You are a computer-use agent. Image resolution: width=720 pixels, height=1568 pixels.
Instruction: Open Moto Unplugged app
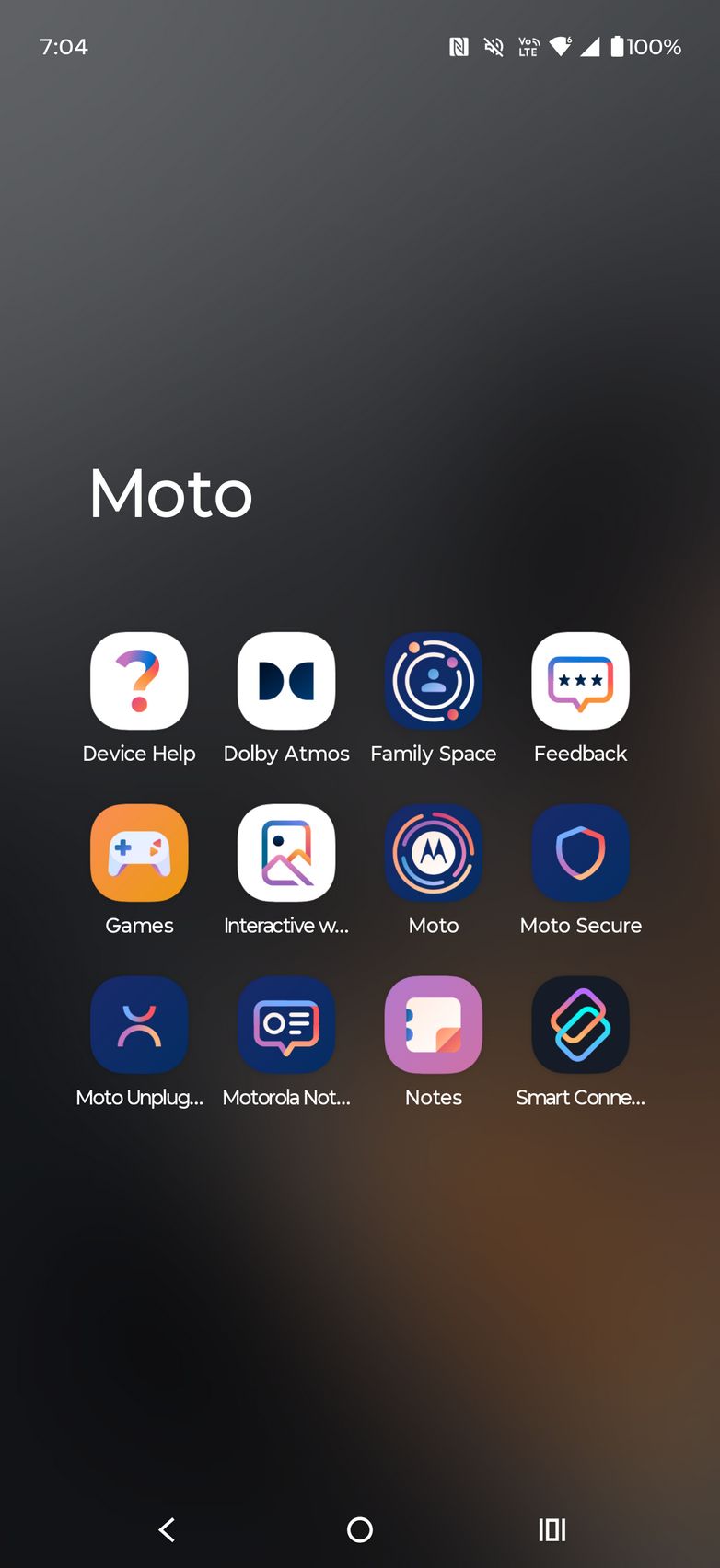(139, 1025)
